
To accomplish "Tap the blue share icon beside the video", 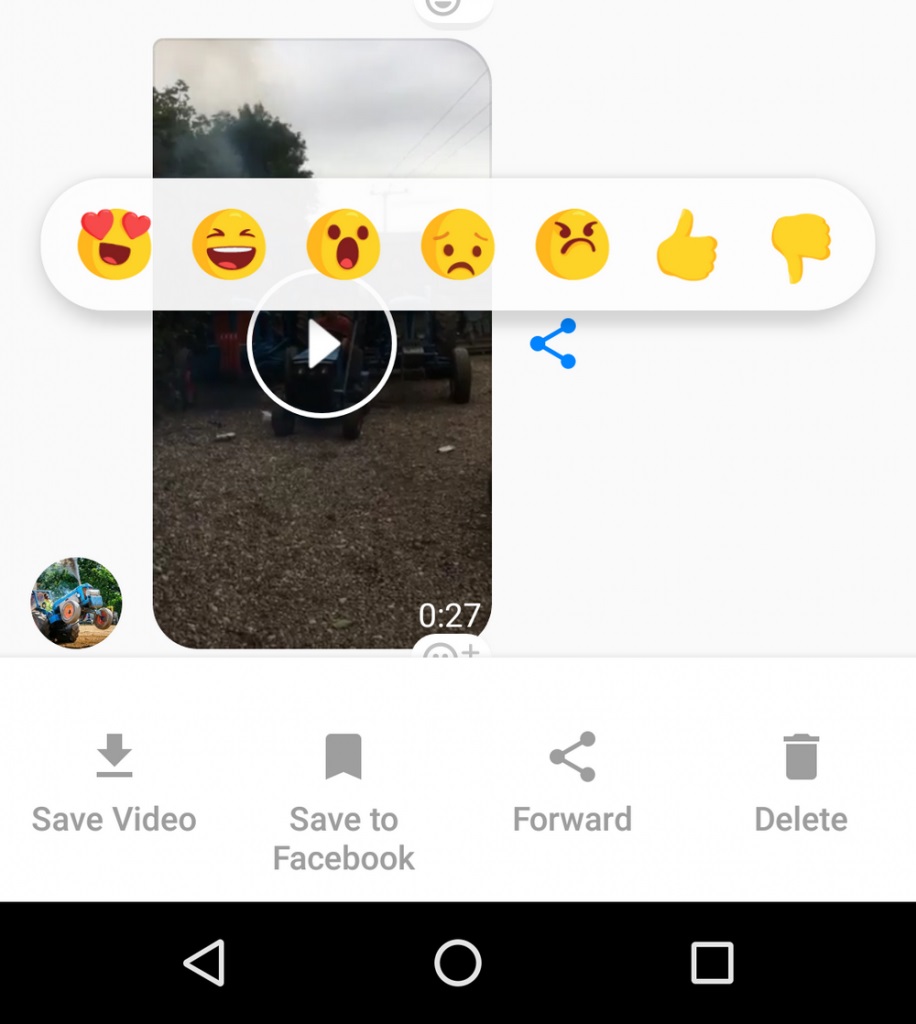I will point(553,344).
